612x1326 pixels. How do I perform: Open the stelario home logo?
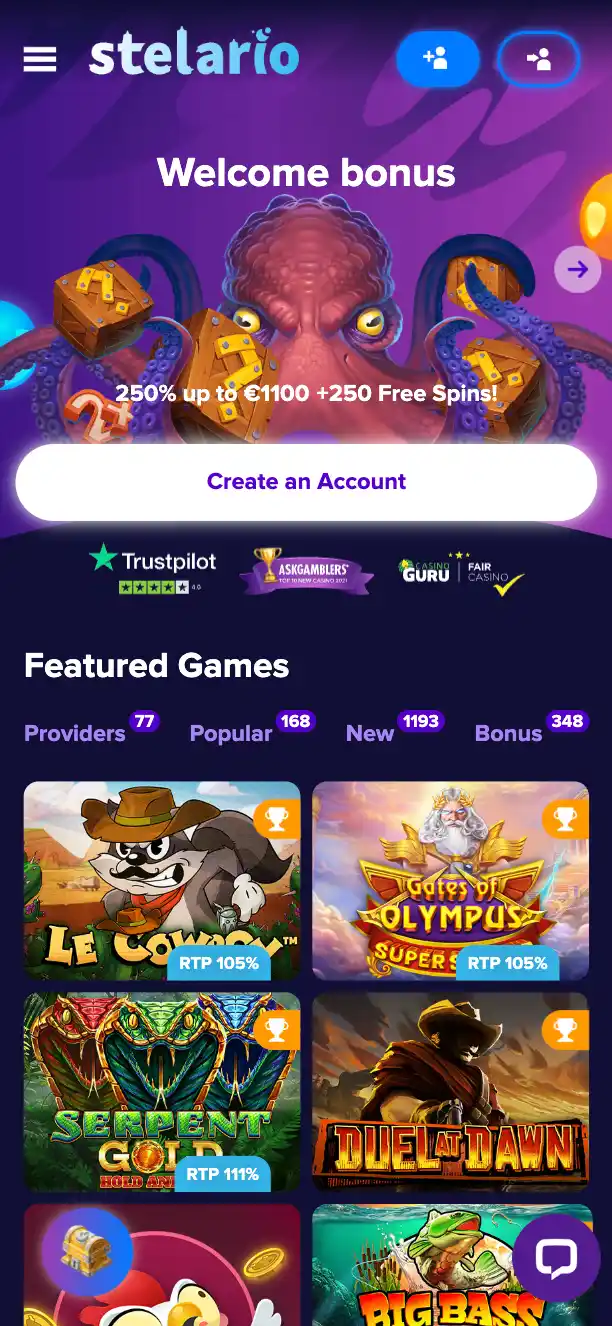point(194,53)
